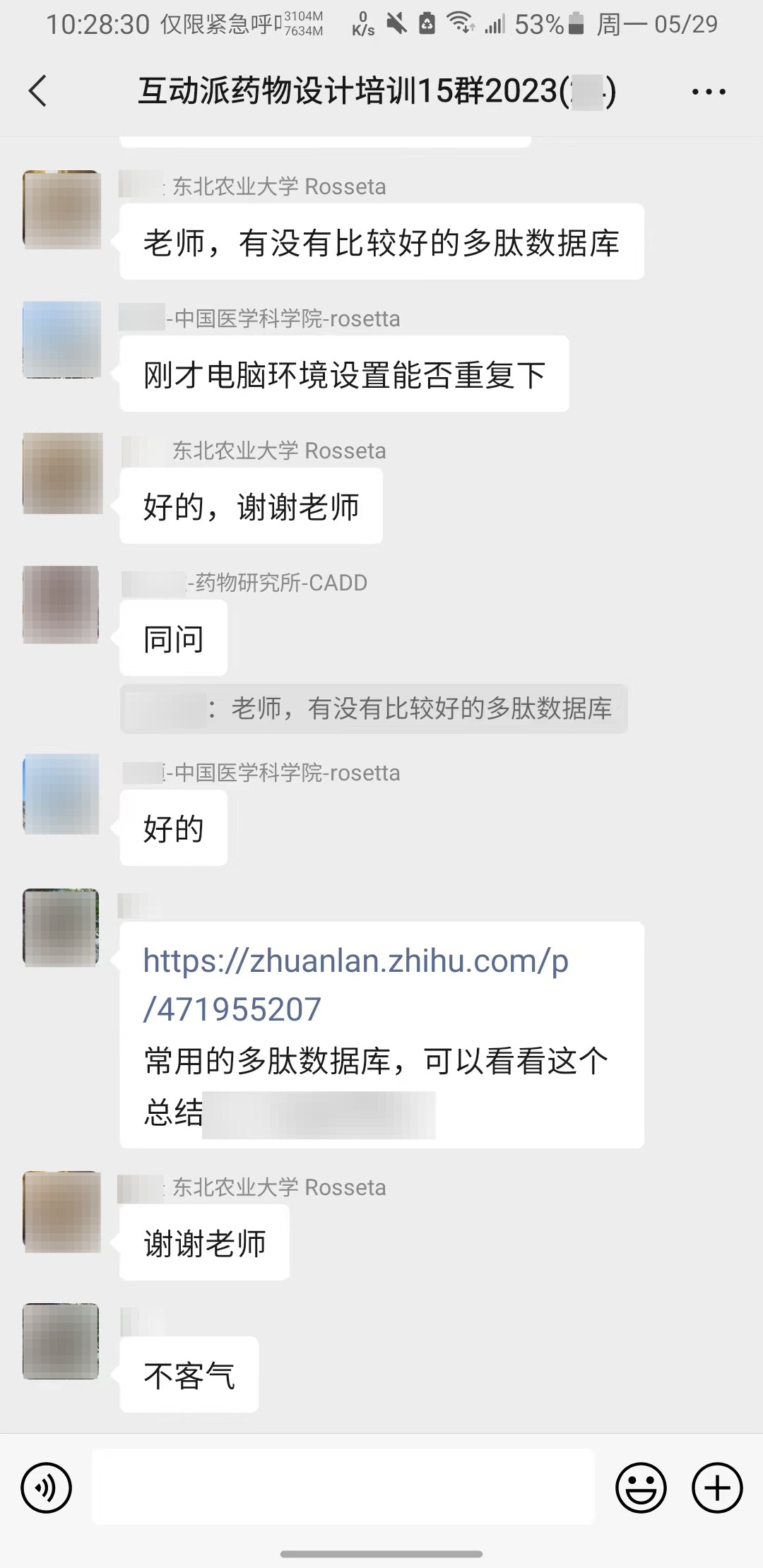Open profile of sender who said 不客气
Image resolution: width=763 pixels, height=1568 pixels.
[61, 1341]
